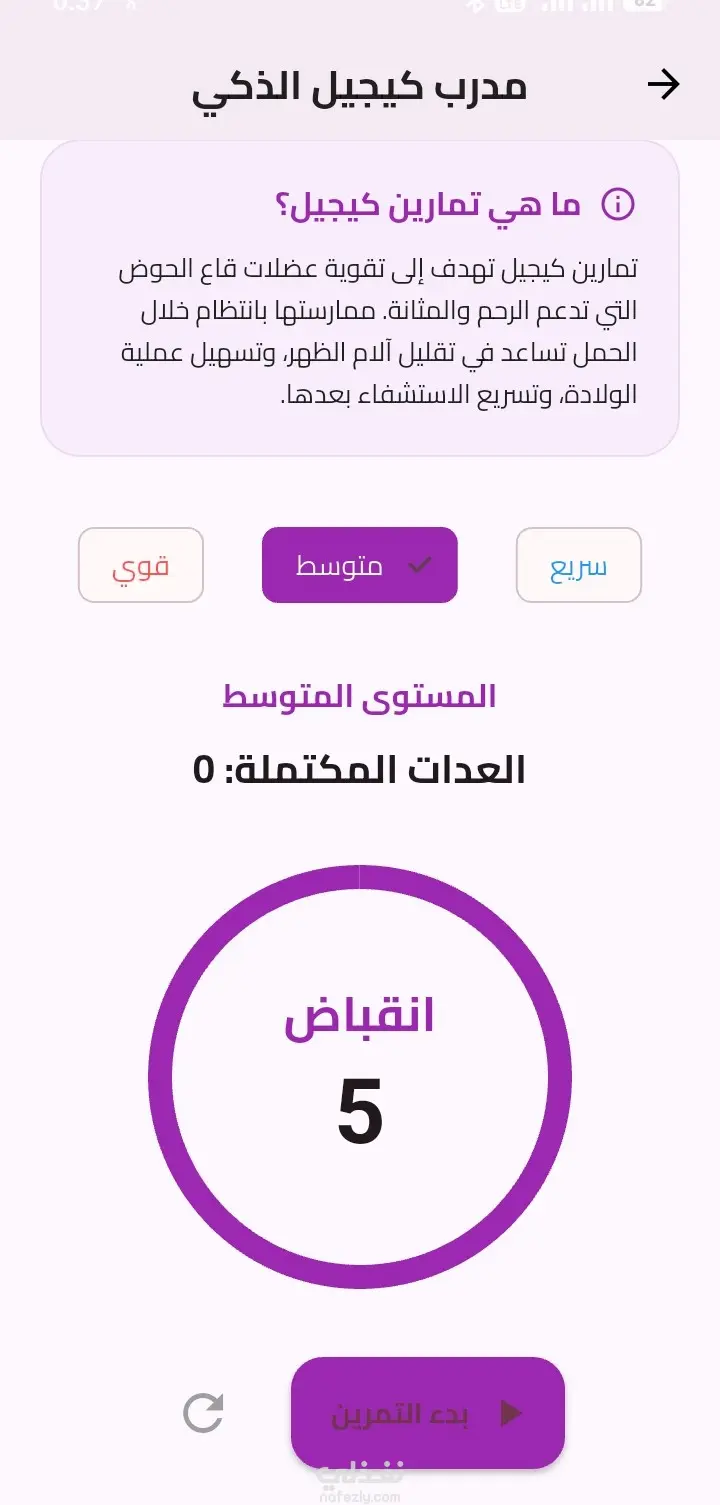Start the exercise with بدء التمرين
Image resolution: width=720 pixels, height=1505 pixels.
pyautogui.click(x=428, y=1413)
